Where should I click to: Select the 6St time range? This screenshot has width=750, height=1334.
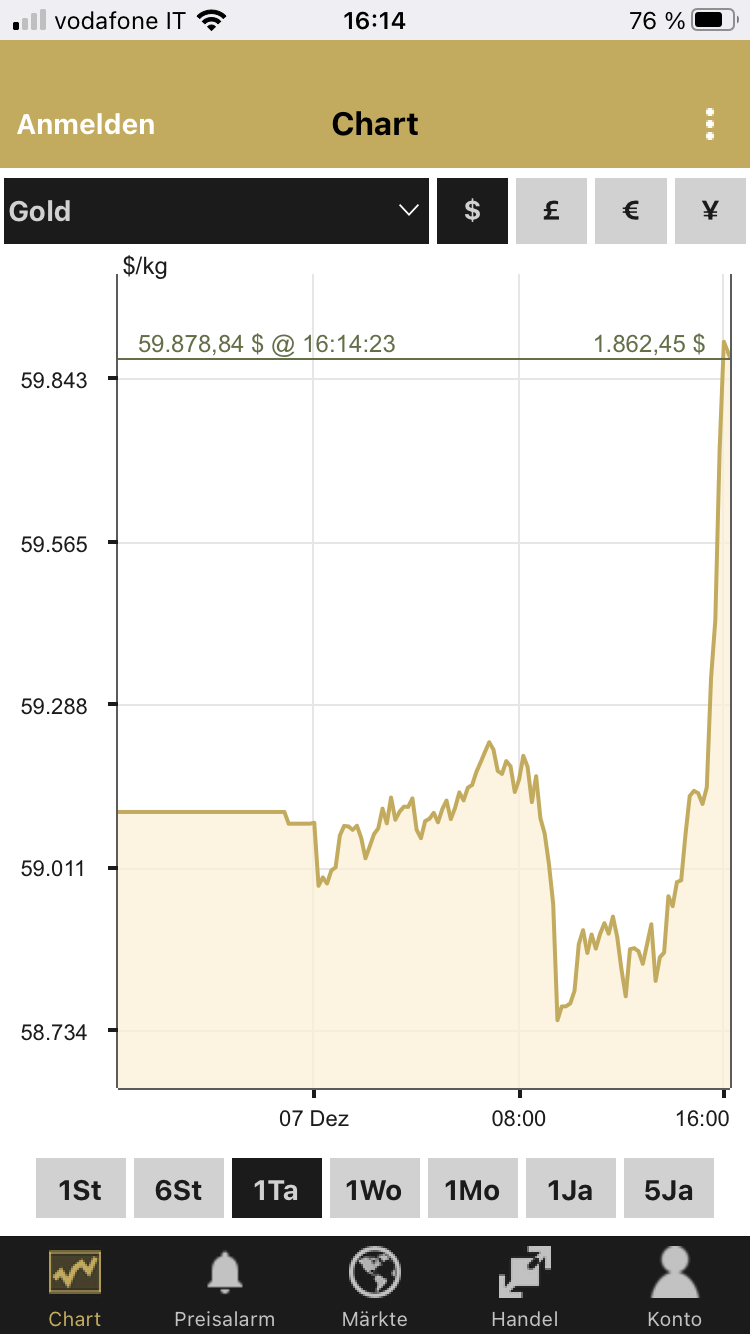pos(179,1189)
